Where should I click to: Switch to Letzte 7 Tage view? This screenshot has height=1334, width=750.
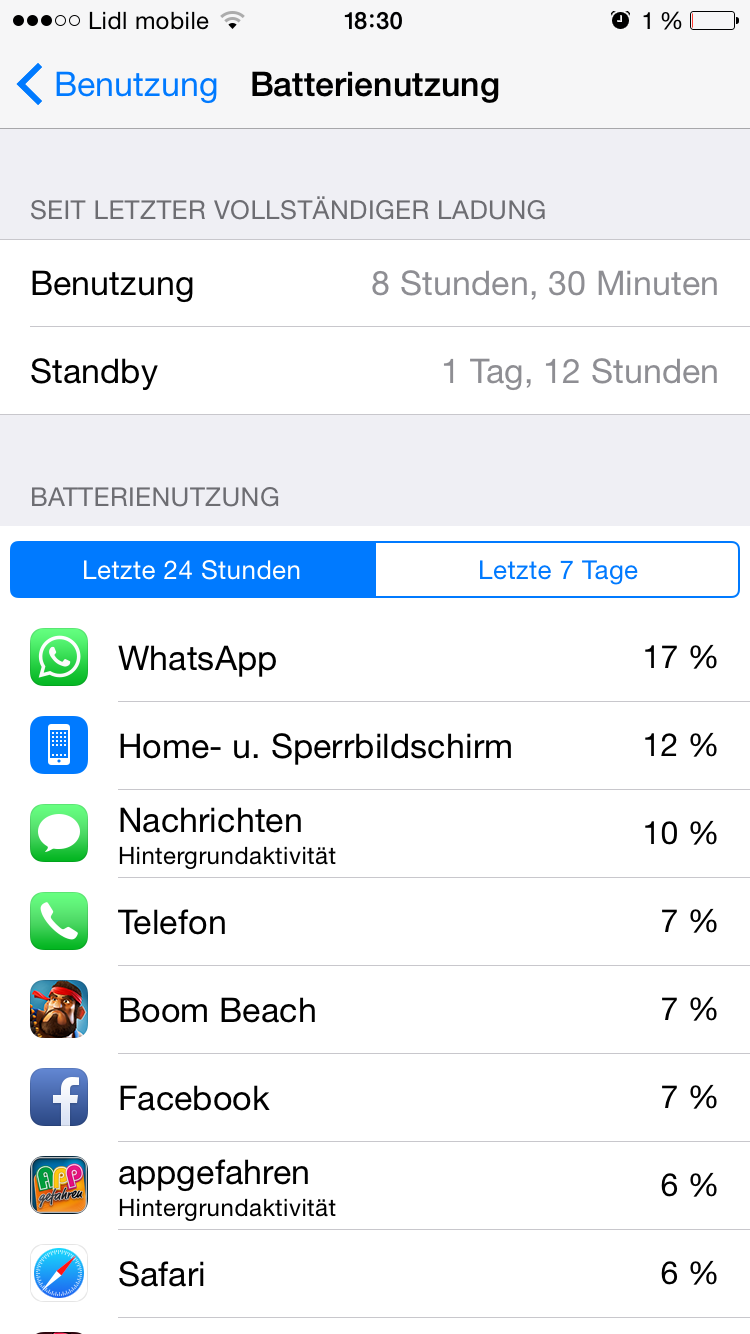(557, 570)
